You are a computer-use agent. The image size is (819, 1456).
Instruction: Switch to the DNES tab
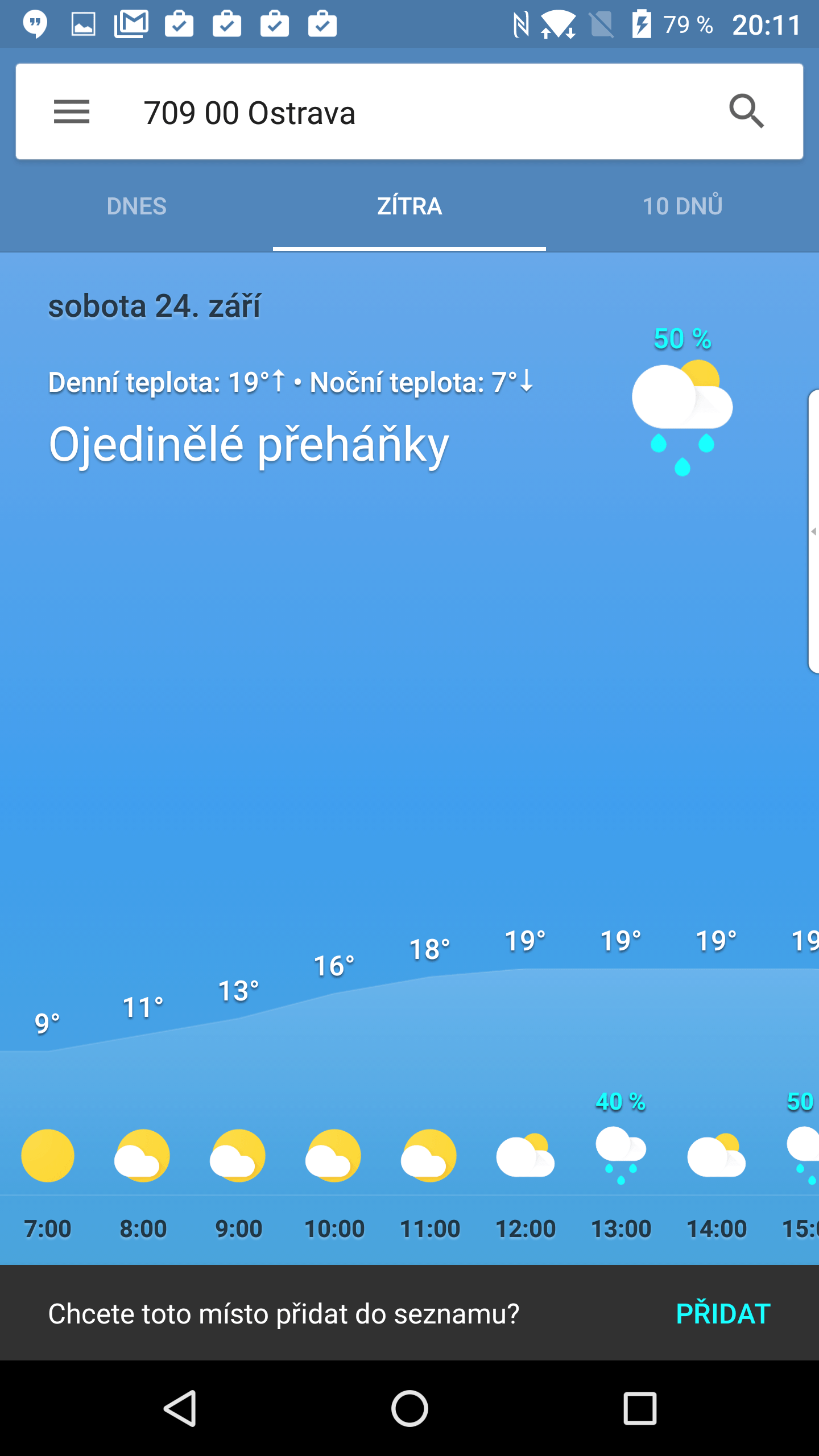(136, 206)
